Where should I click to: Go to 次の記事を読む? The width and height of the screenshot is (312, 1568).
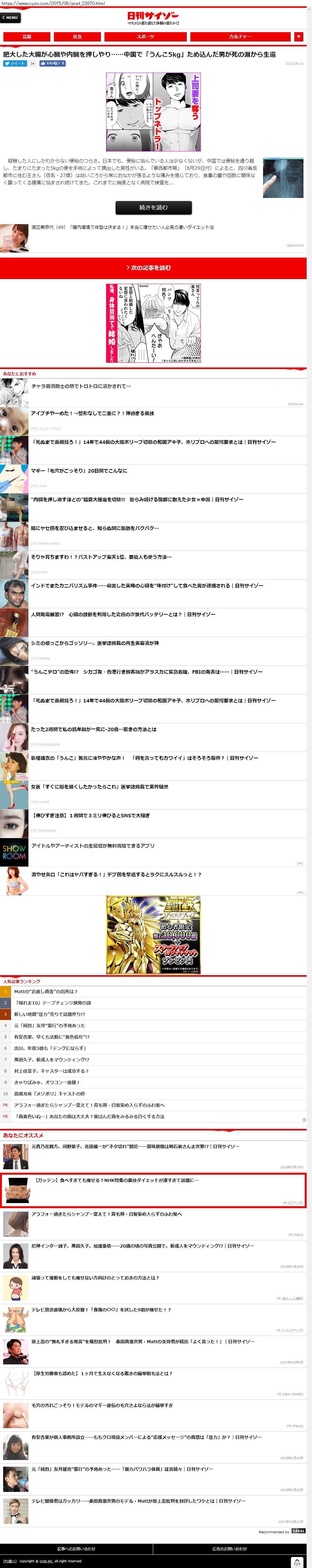tap(153, 268)
